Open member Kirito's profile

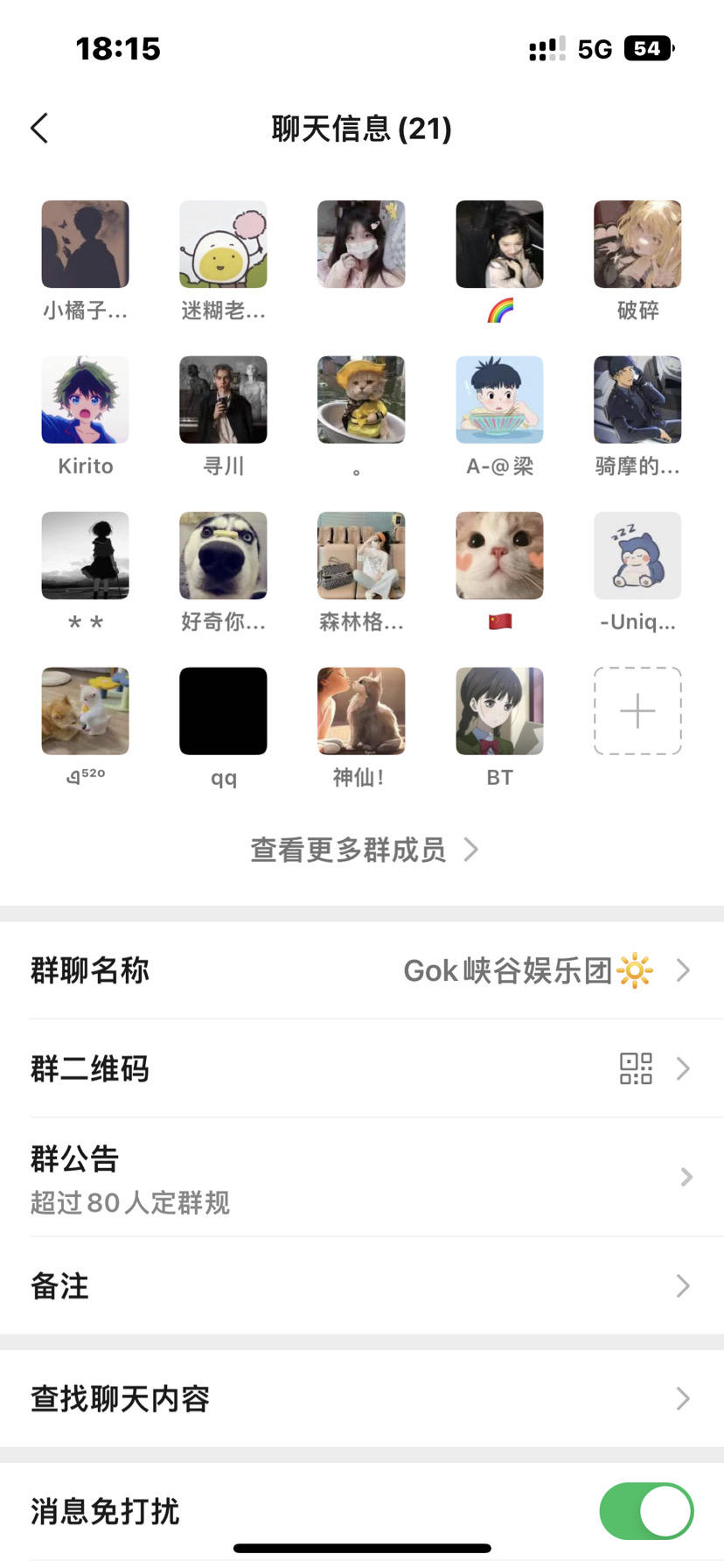pyautogui.click(x=85, y=400)
